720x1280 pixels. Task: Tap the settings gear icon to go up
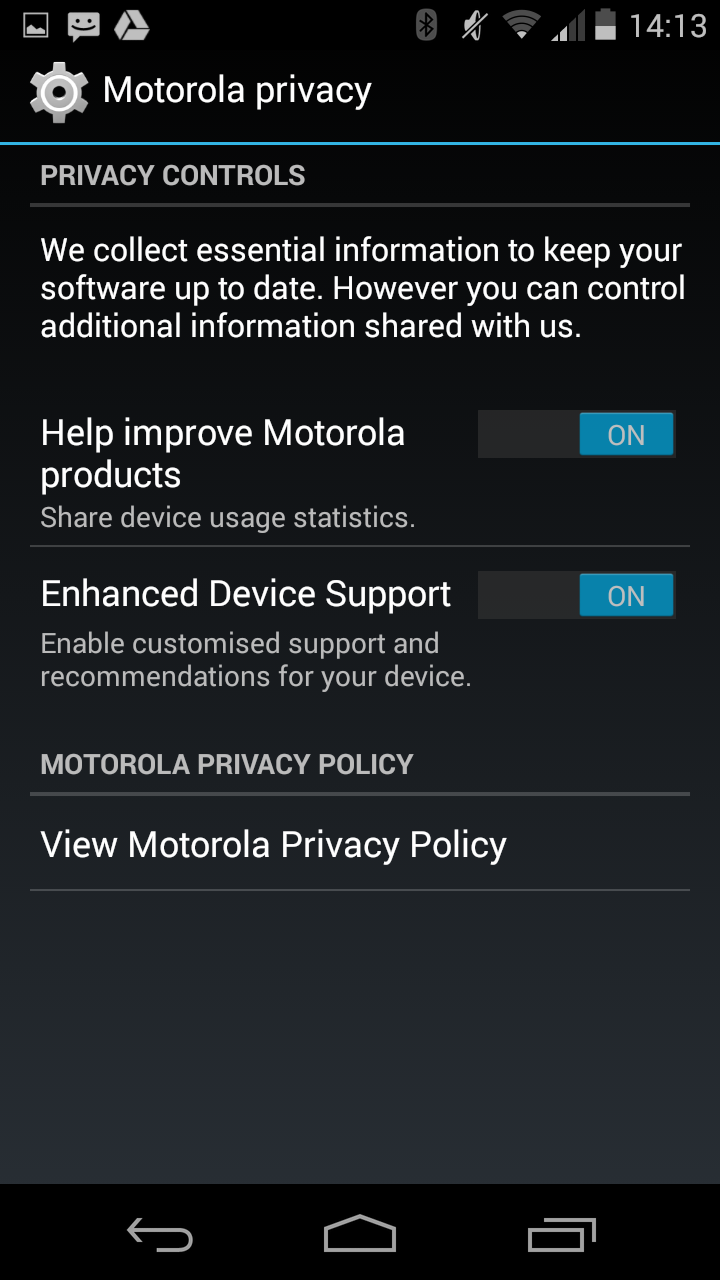[x=58, y=91]
